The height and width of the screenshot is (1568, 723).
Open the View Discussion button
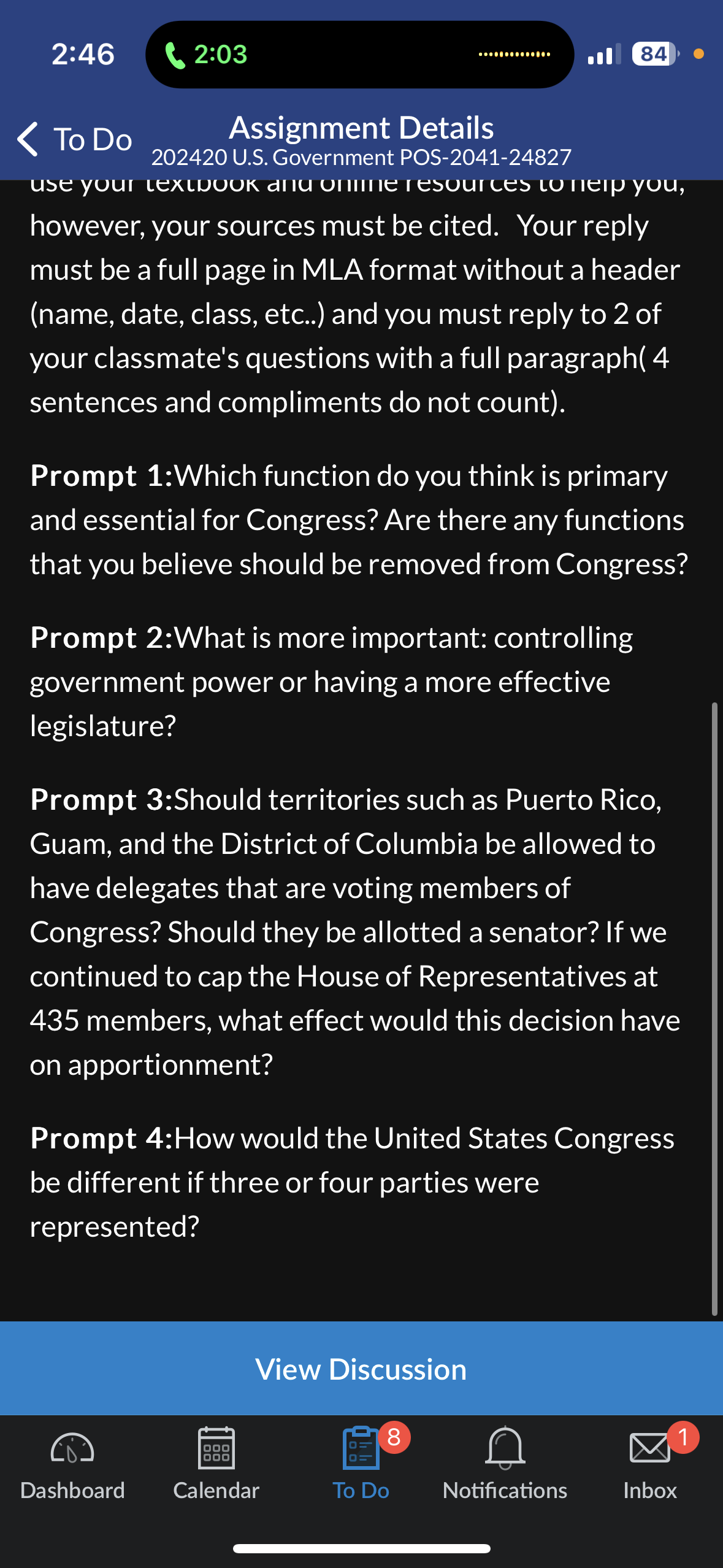(x=361, y=1369)
